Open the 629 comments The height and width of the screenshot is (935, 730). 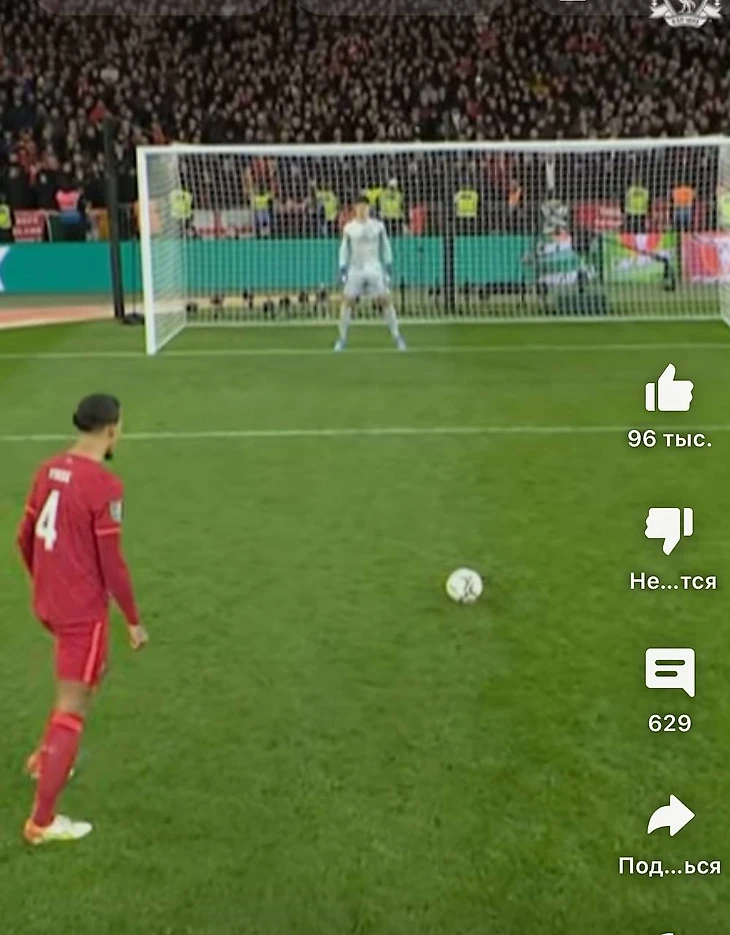[x=669, y=673]
